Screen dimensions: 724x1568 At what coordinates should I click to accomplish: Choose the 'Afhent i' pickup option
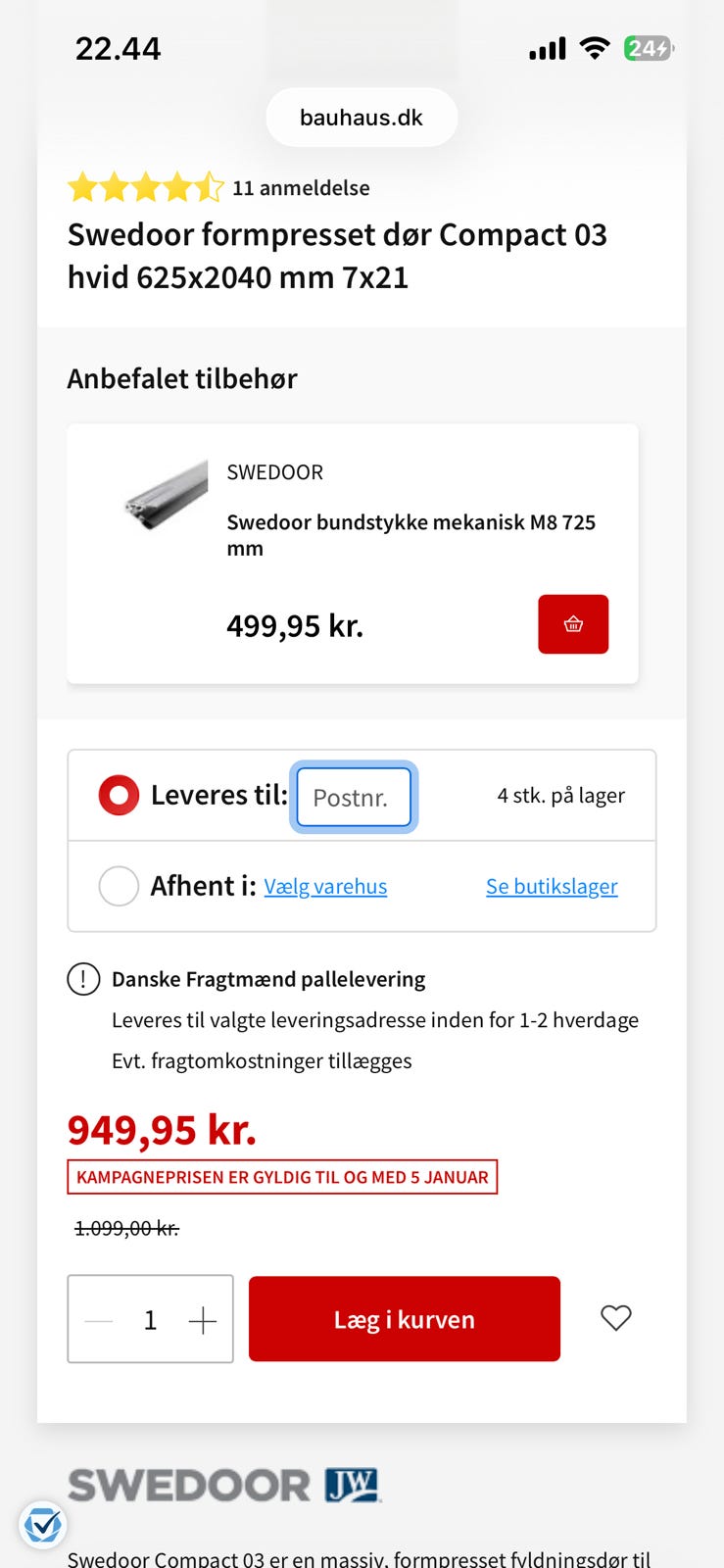point(119,885)
